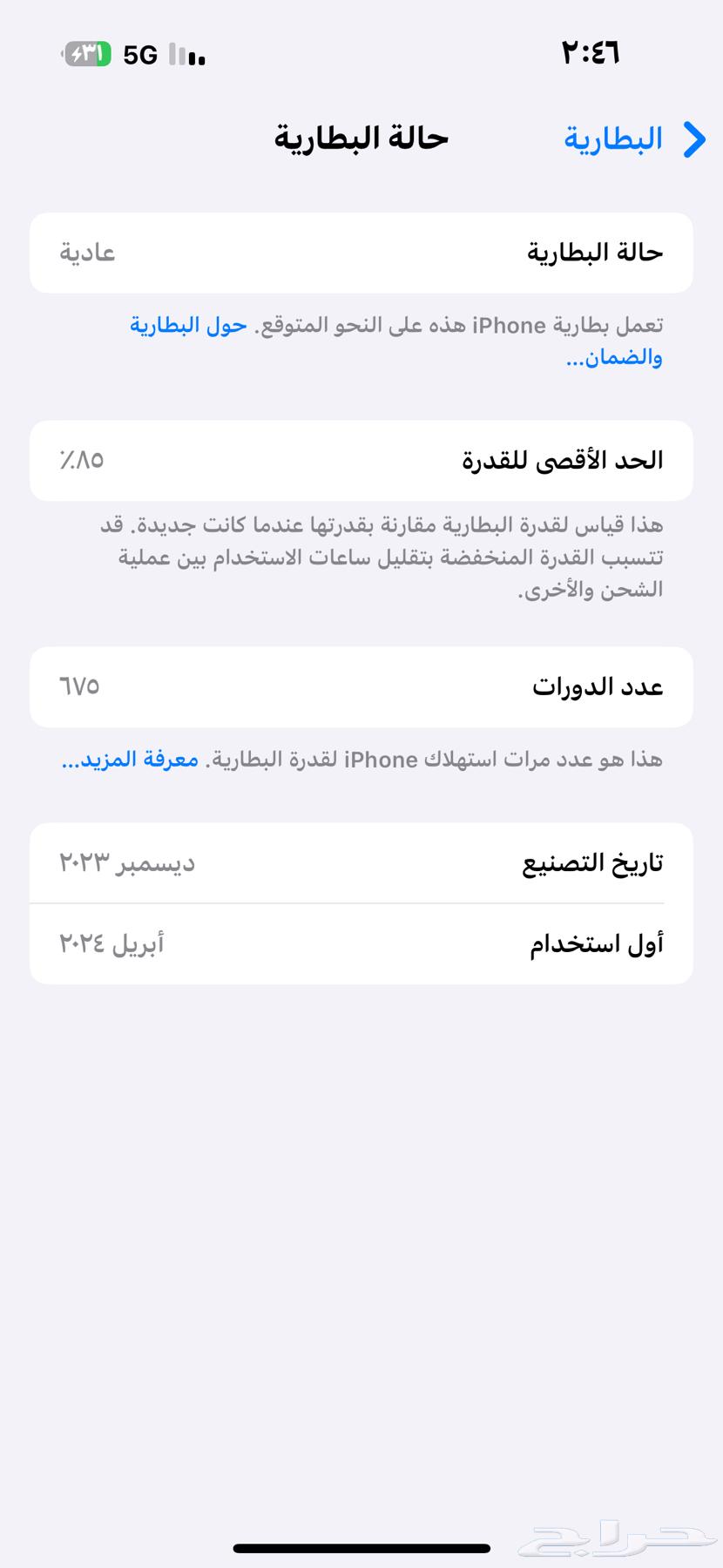Viewport: 723px width, 1568px height.
Task: Tap the title حالة البطارية at page top
Action: pyautogui.click(x=361, y=139)
